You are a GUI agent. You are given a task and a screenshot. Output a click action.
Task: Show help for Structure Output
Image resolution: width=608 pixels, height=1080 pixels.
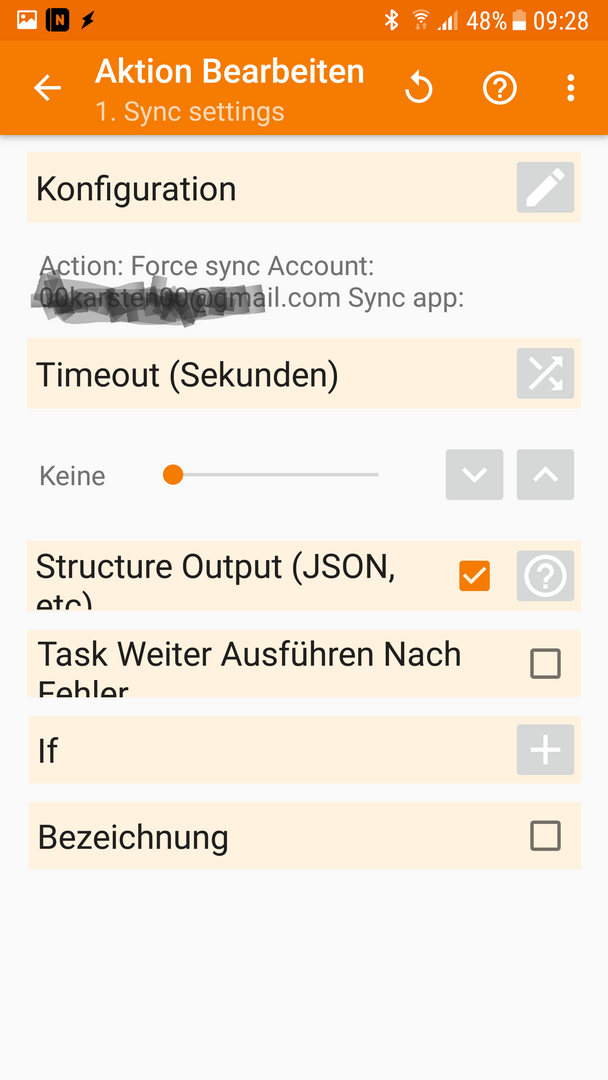click(x=545, y=576)
